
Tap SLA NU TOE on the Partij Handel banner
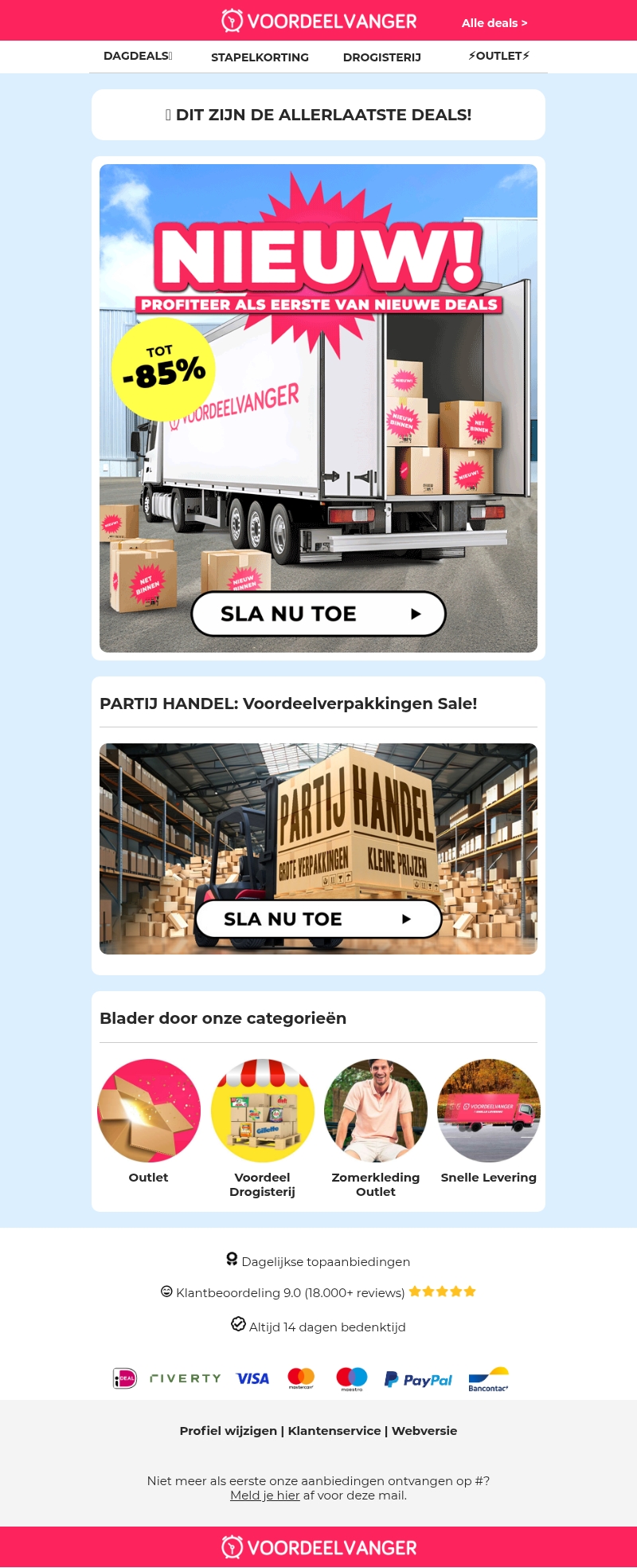318,919
